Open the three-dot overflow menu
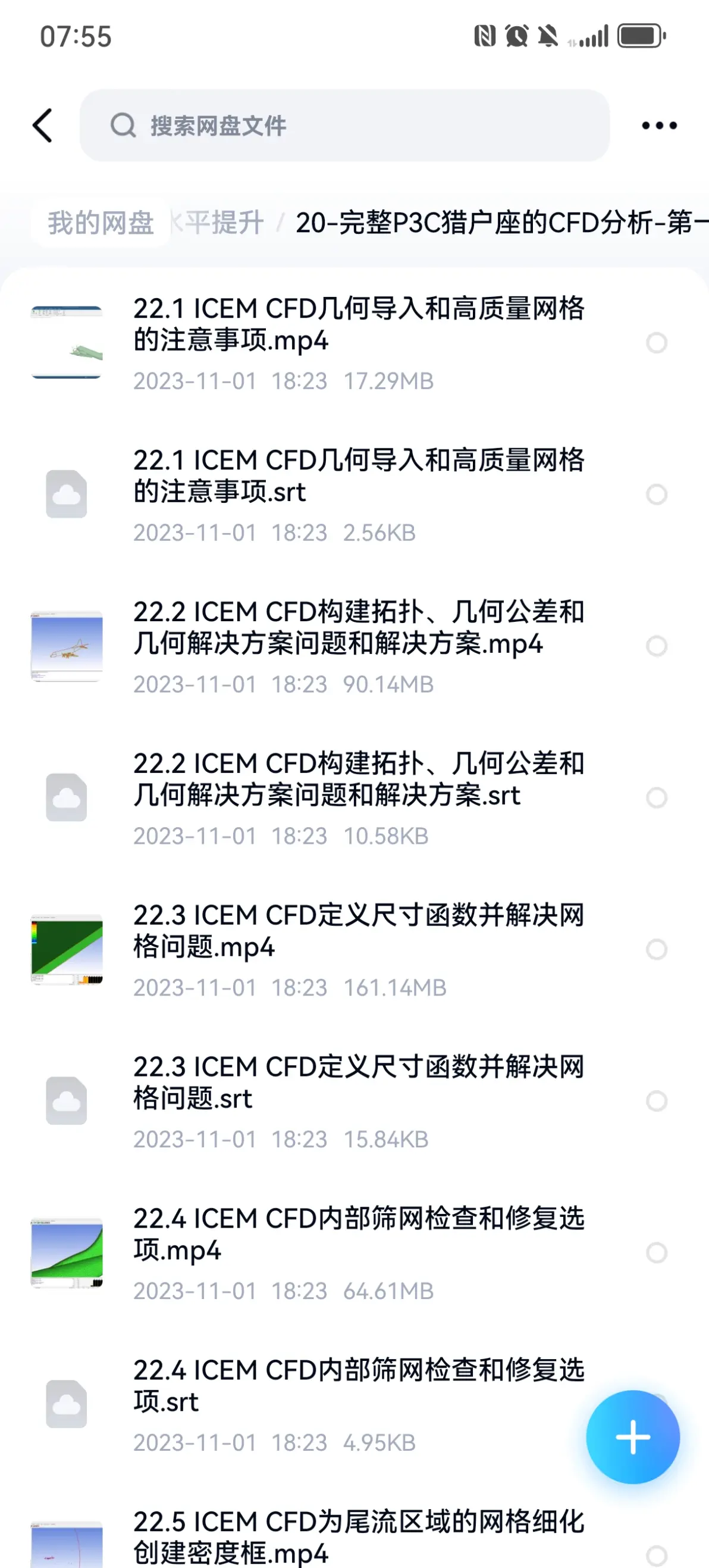 tap(659, 126)
